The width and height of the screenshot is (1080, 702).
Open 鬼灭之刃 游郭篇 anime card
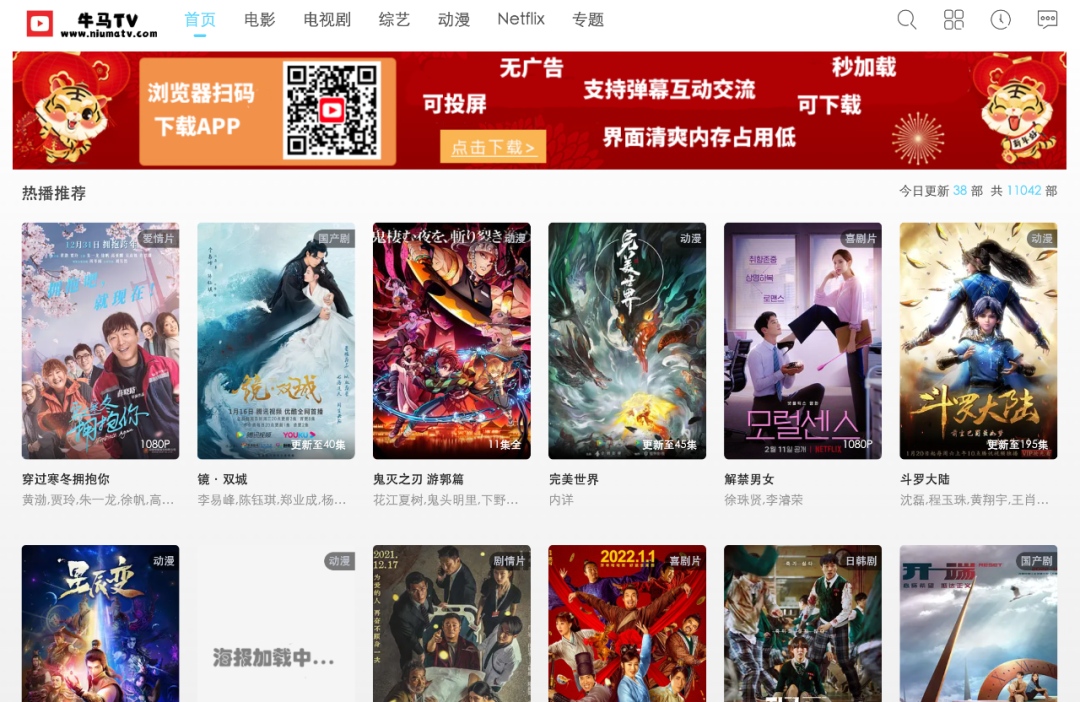click(x=452, y=341)
